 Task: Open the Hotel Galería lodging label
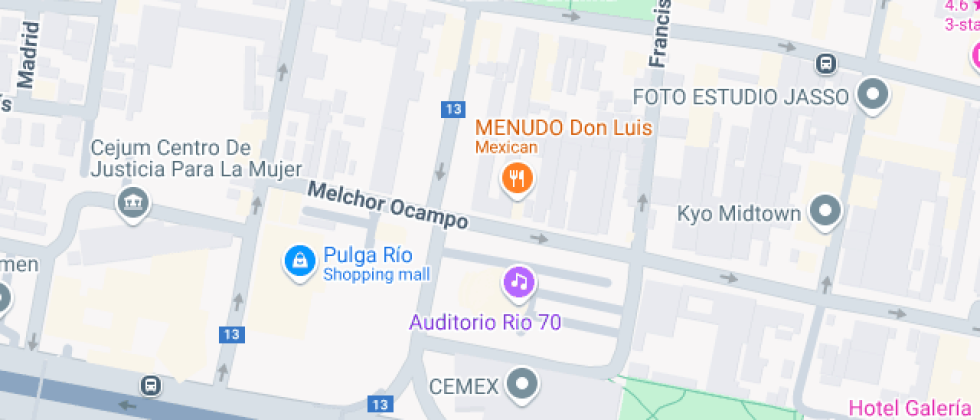point(912,407)
